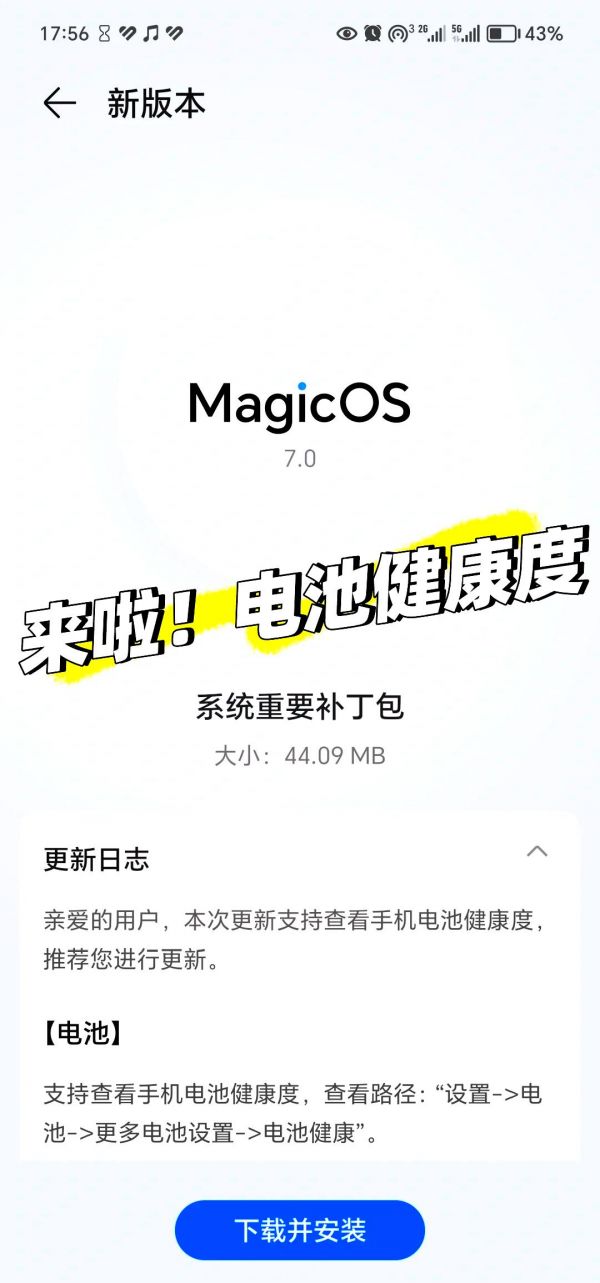Collapse the 更新日志 section
Screen dimensions: 600x1283
click(x=537, y=851)
